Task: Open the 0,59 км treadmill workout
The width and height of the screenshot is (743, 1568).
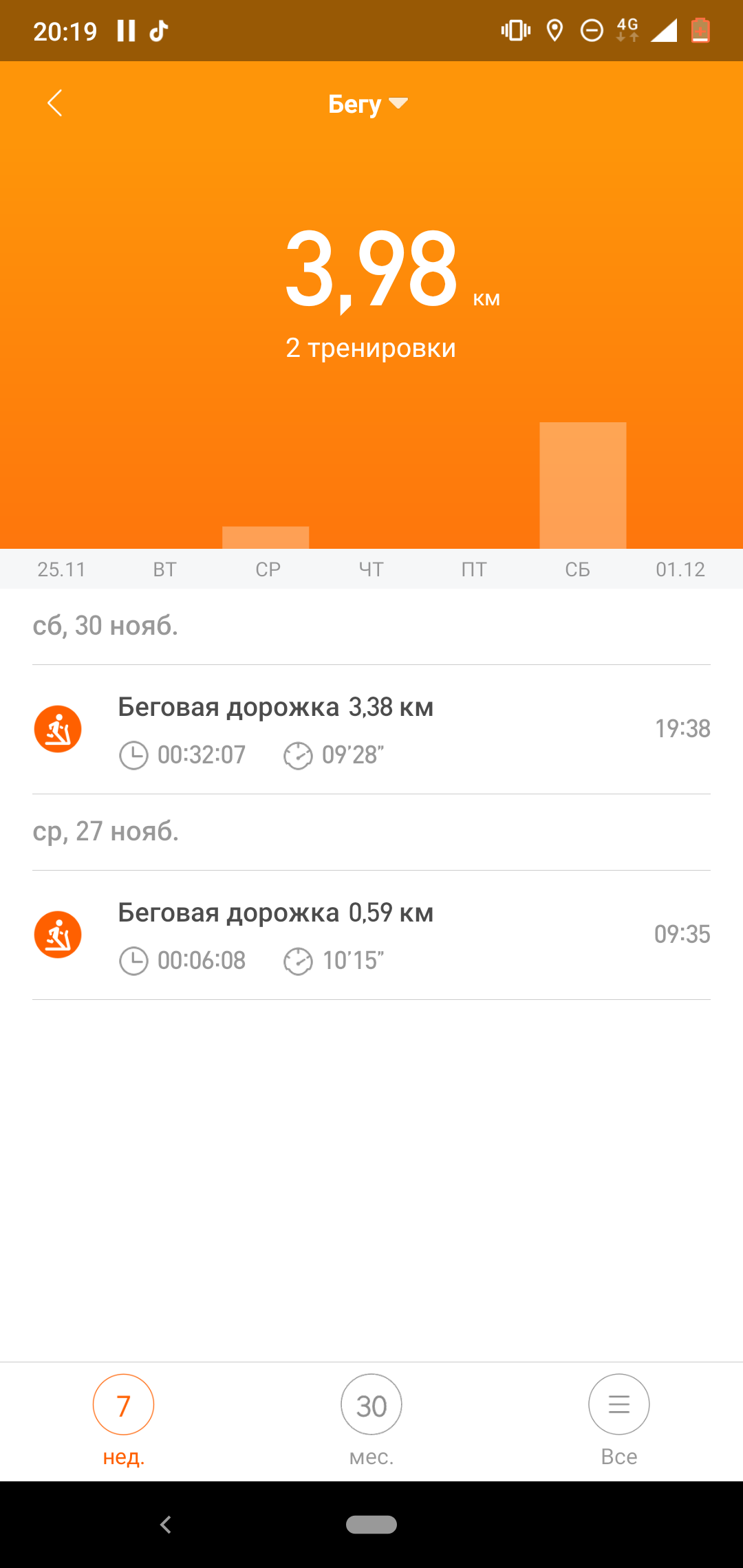Action: [371, 935]
